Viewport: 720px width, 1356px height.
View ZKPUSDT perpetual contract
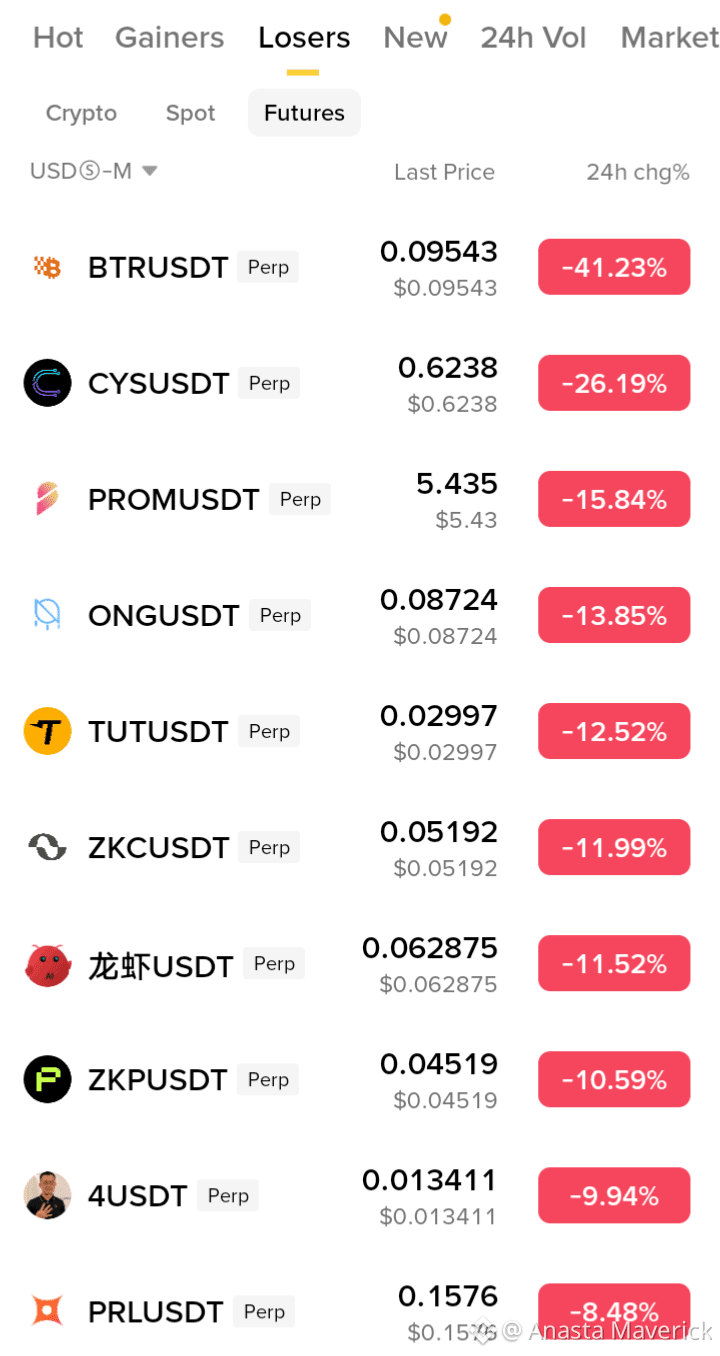pyautogui.click(x=360, y=1080)
